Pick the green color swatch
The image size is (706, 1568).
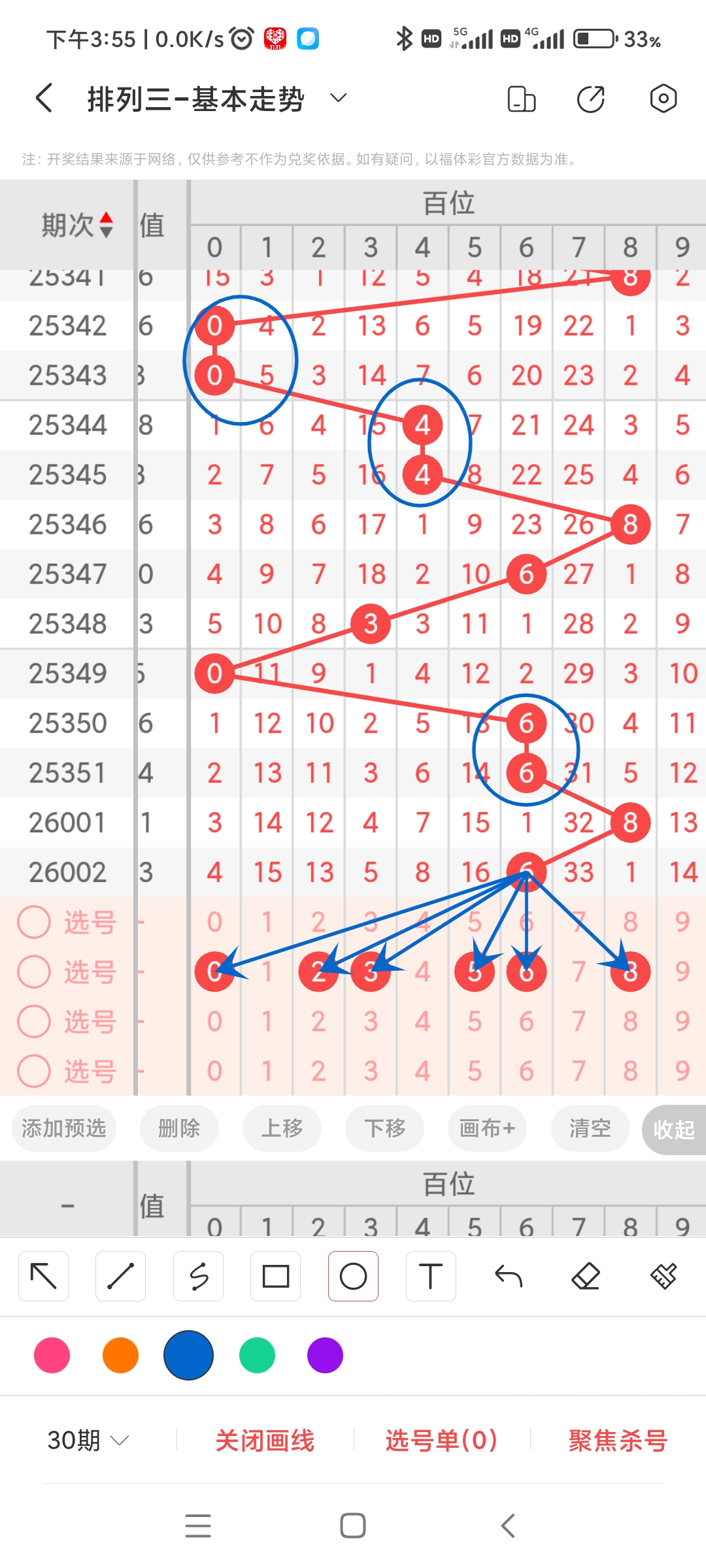point(257,1355)
